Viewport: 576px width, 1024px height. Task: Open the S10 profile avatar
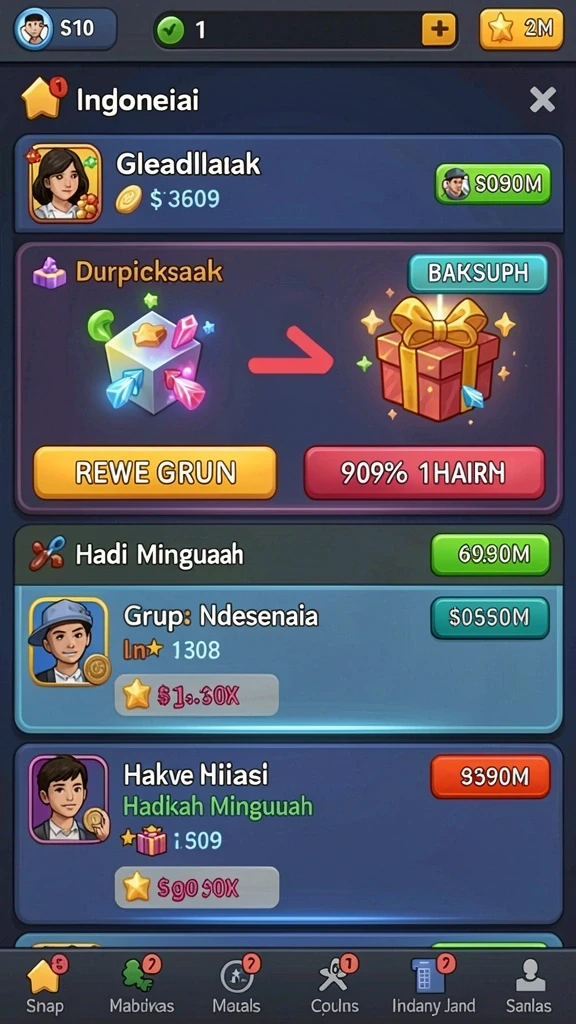tap(33, 29)
